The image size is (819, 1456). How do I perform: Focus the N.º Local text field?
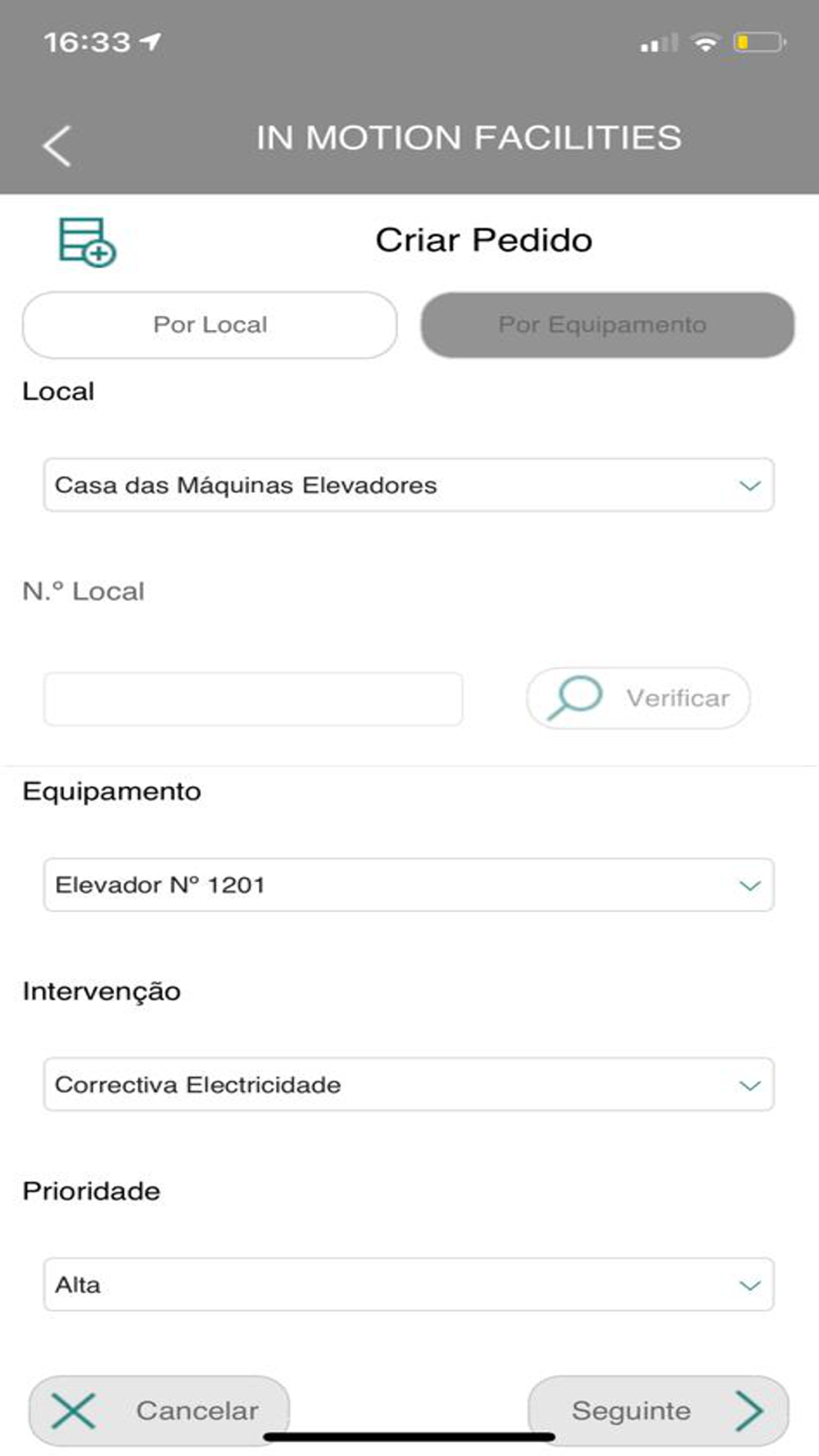tap(253, 699)
